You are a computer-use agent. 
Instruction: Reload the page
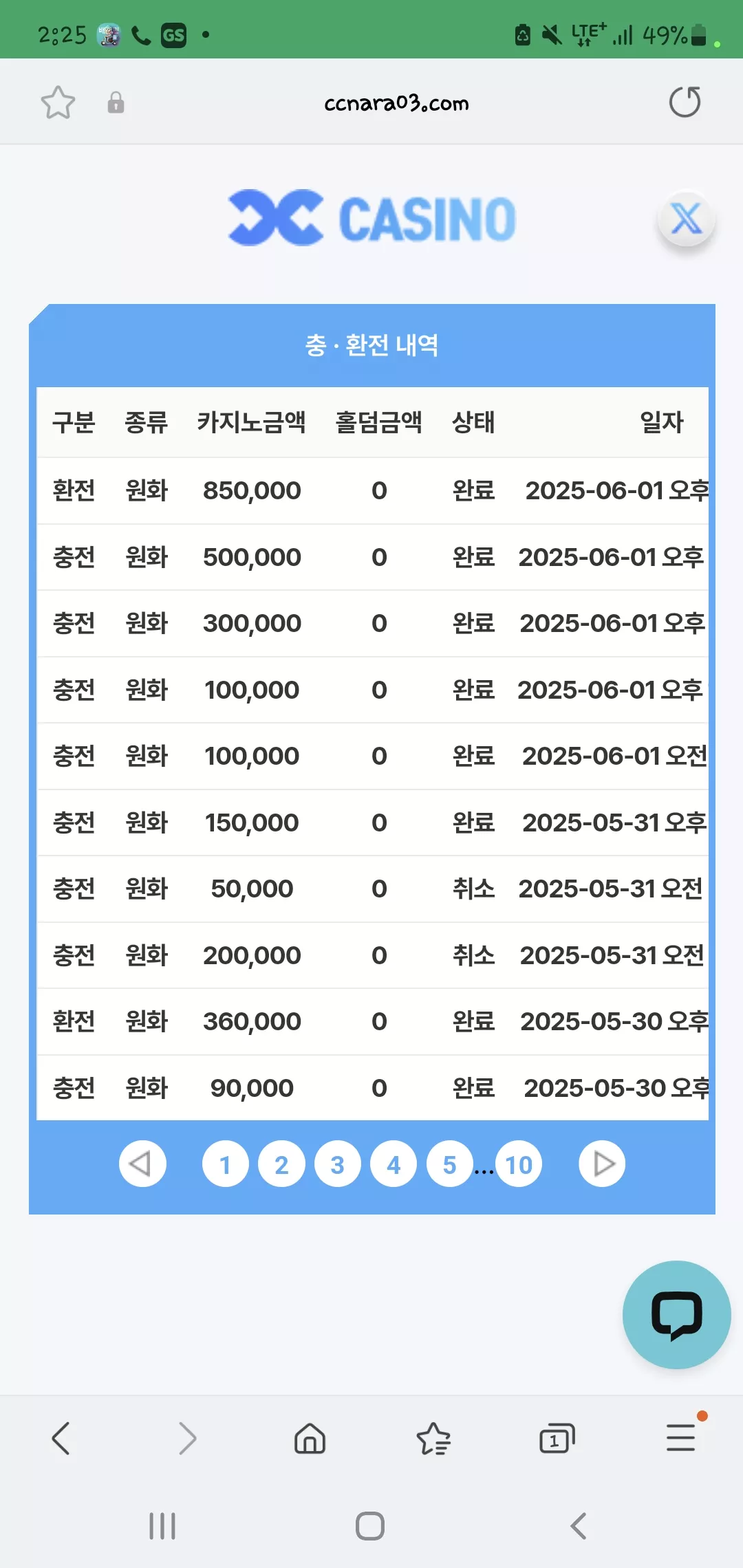click(685, 102)
